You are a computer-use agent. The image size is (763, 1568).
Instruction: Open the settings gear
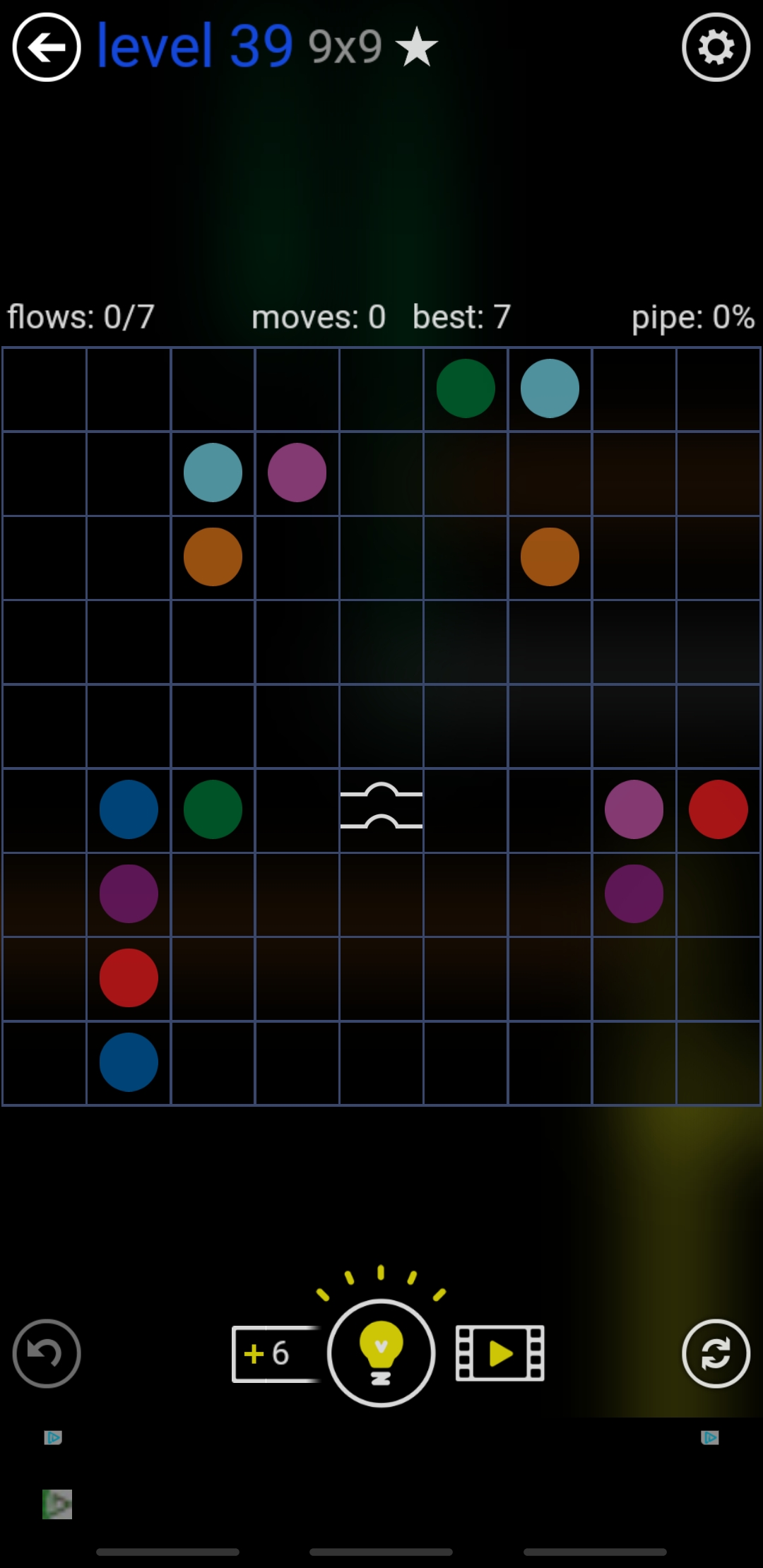coord(716,47)
